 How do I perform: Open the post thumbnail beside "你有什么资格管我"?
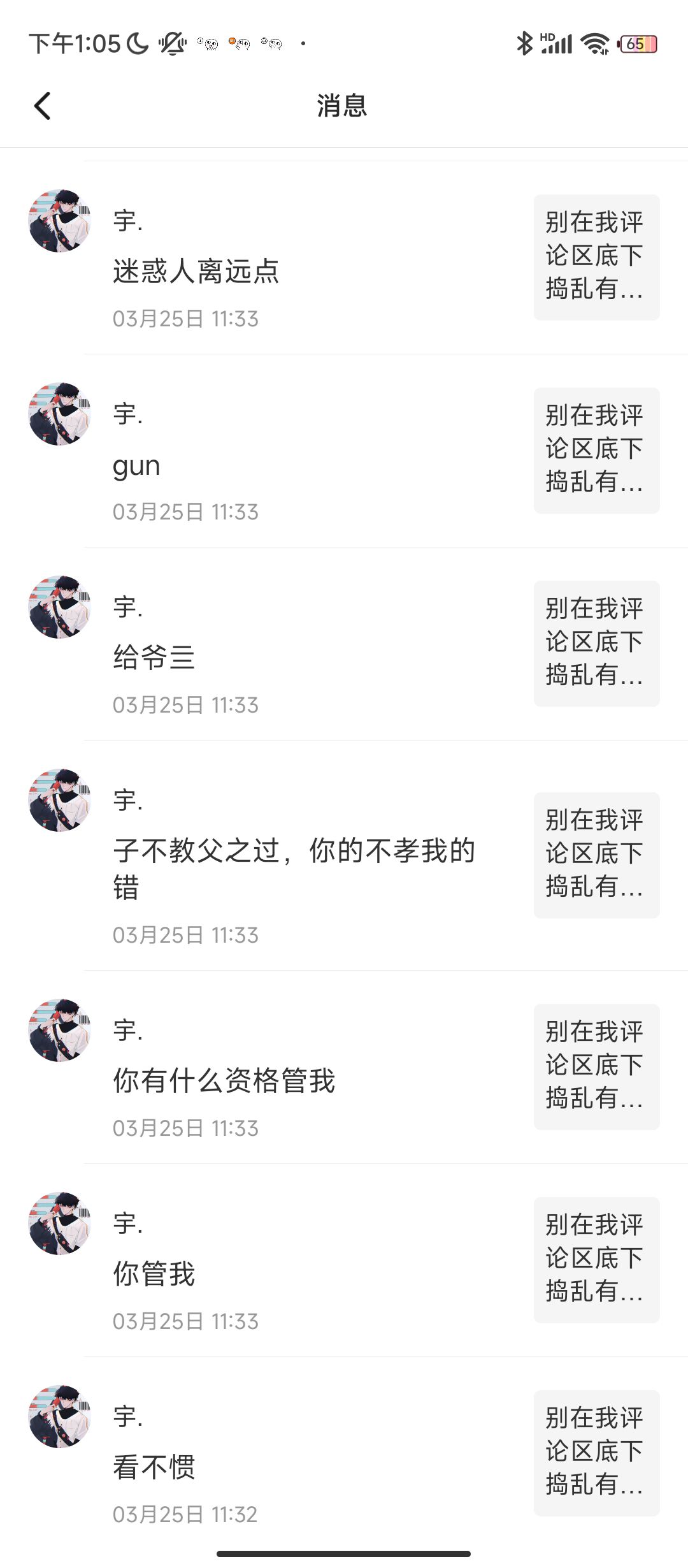click(x=596, y=1066)
